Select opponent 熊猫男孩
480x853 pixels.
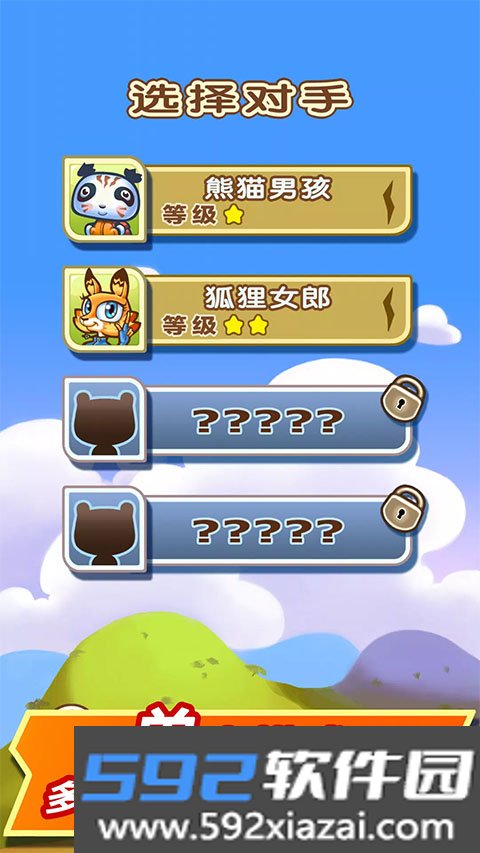pyautogui.click(x=237, y=199)
